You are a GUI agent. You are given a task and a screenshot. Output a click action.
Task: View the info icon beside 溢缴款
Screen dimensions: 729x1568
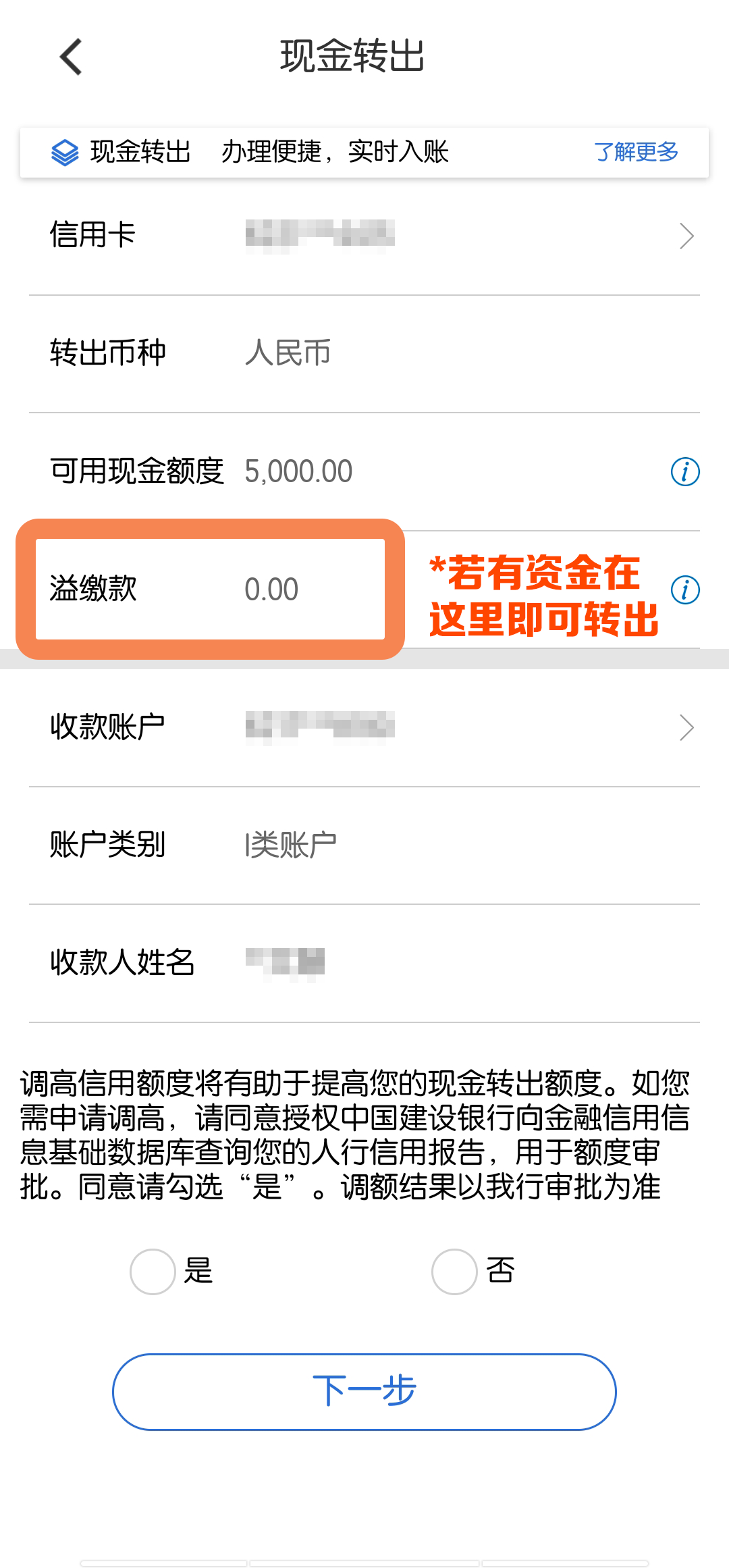pos(684,589)
